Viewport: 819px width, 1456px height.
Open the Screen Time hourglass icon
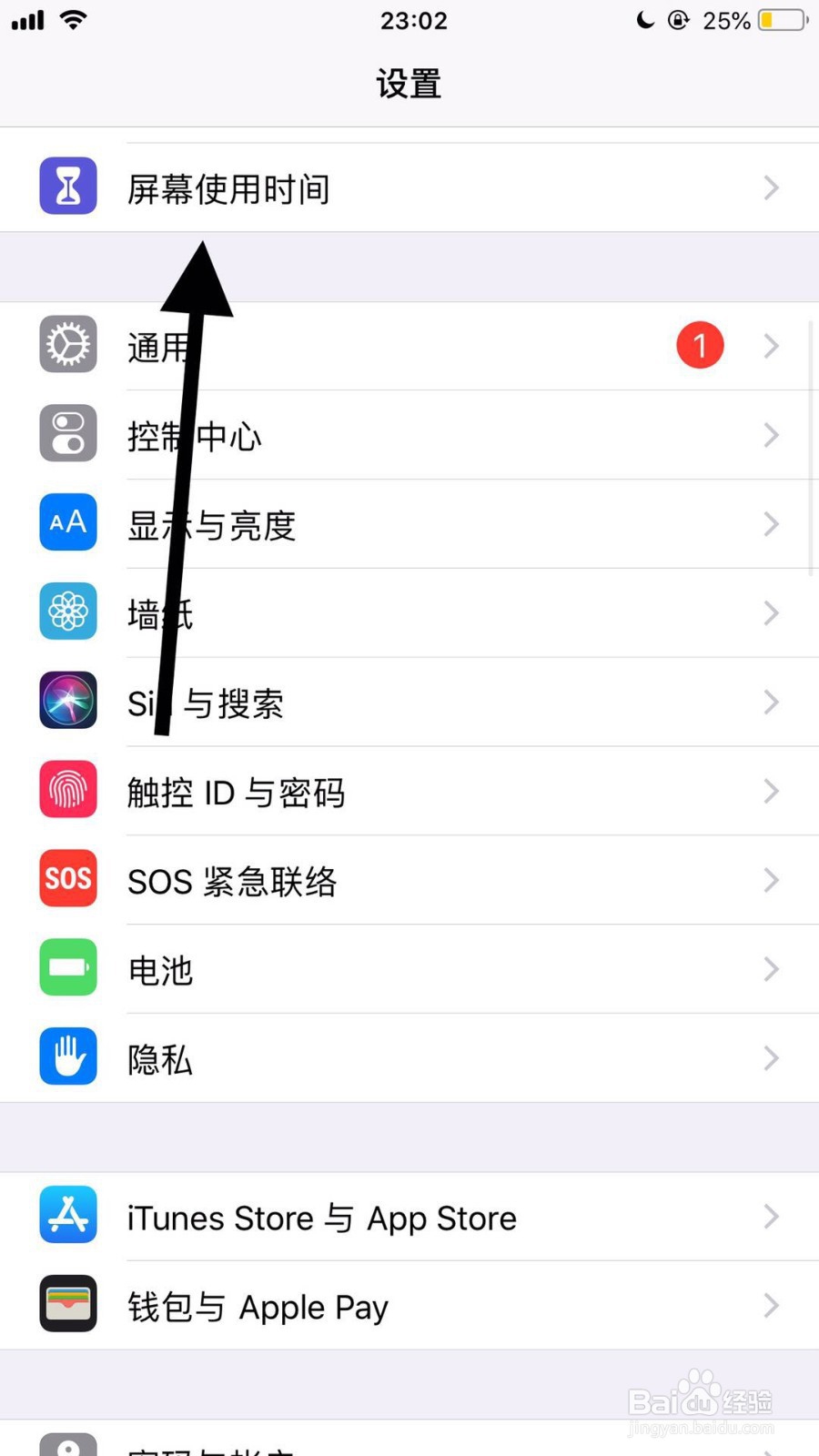click(x=67, y=185)
